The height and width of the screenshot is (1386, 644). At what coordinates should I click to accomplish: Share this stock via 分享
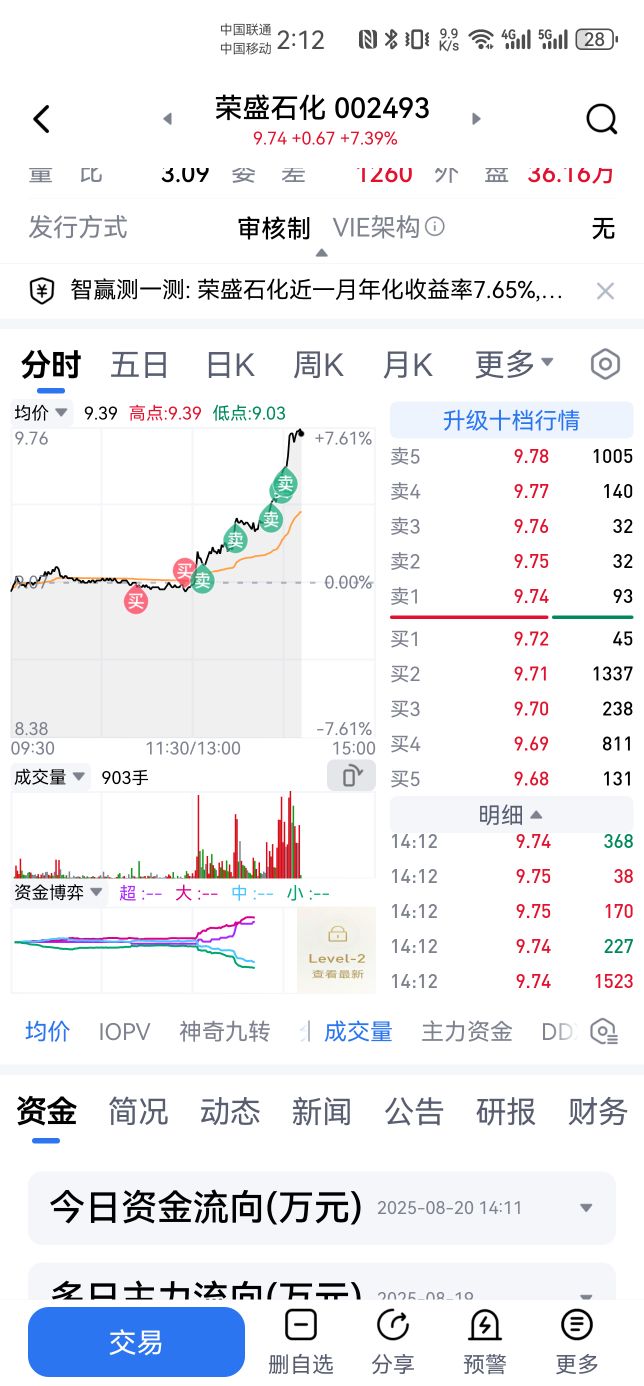[393, 1342]
